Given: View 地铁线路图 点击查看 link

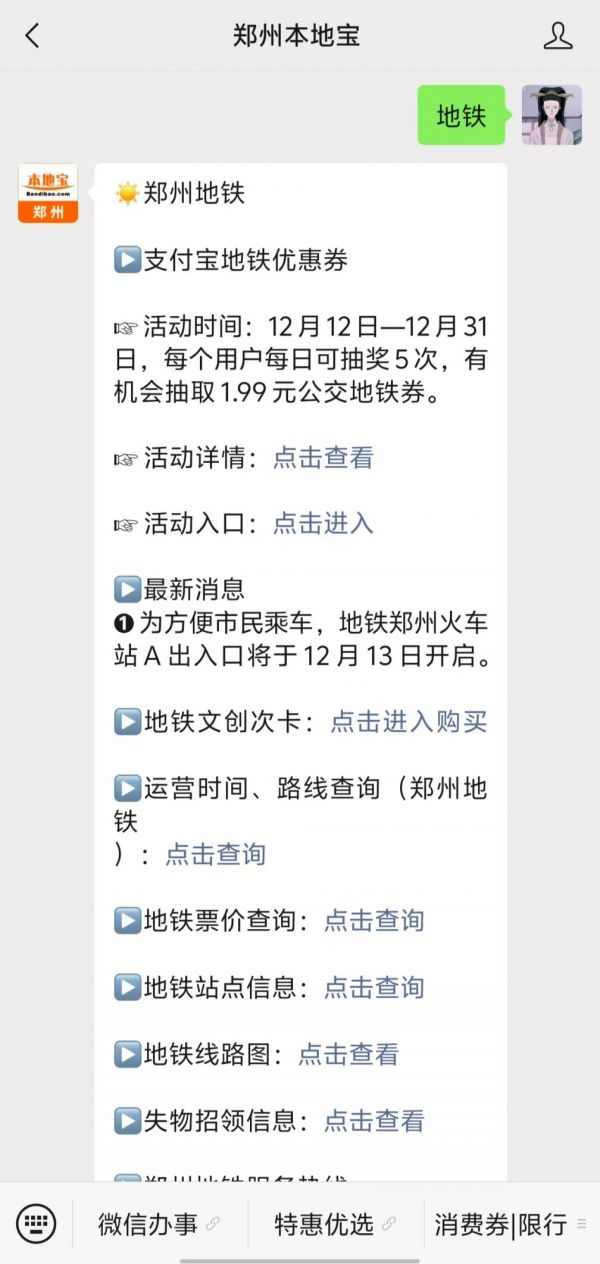Looking at the screenshot, I should (348, 1054).
